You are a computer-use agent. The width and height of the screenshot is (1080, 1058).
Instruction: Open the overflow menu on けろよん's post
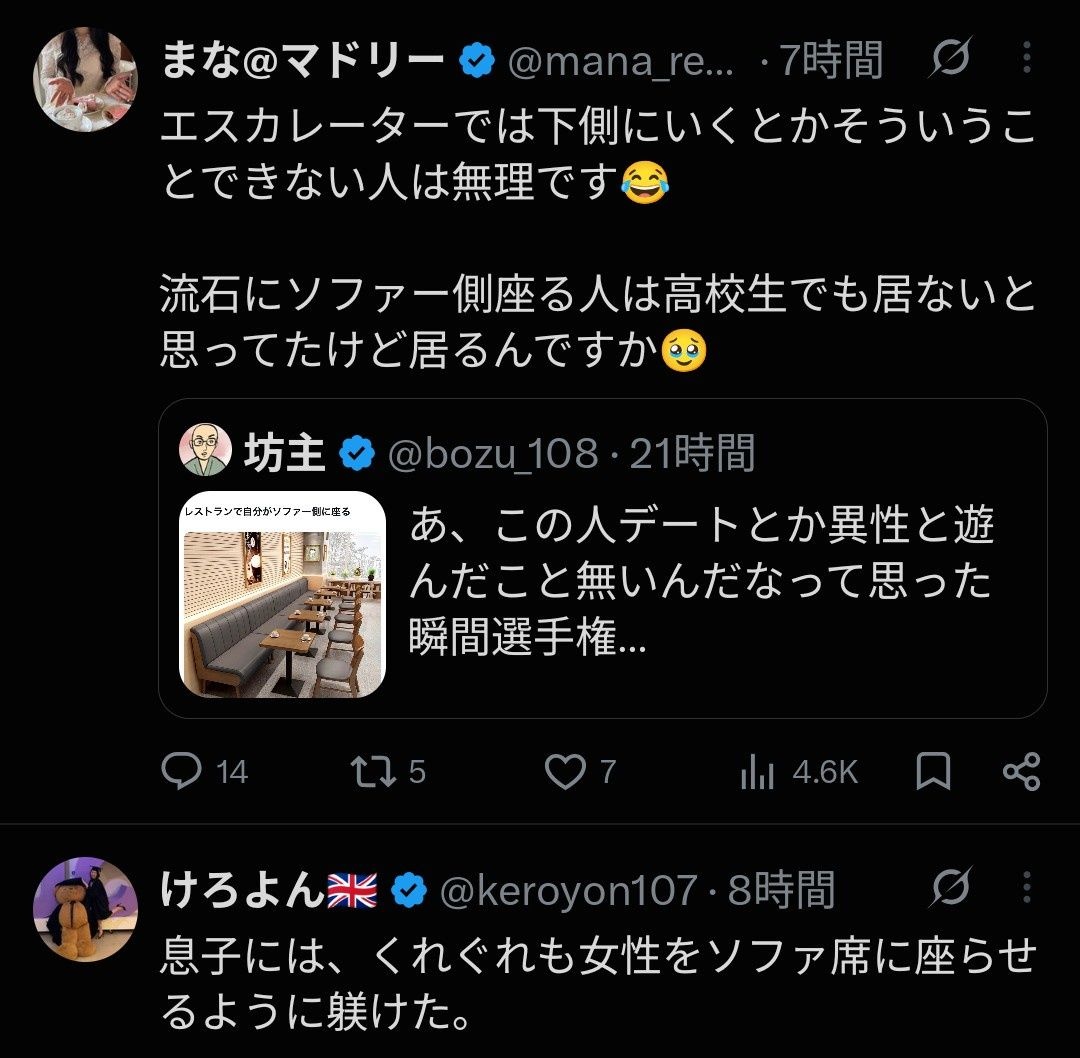point(1026,887)
